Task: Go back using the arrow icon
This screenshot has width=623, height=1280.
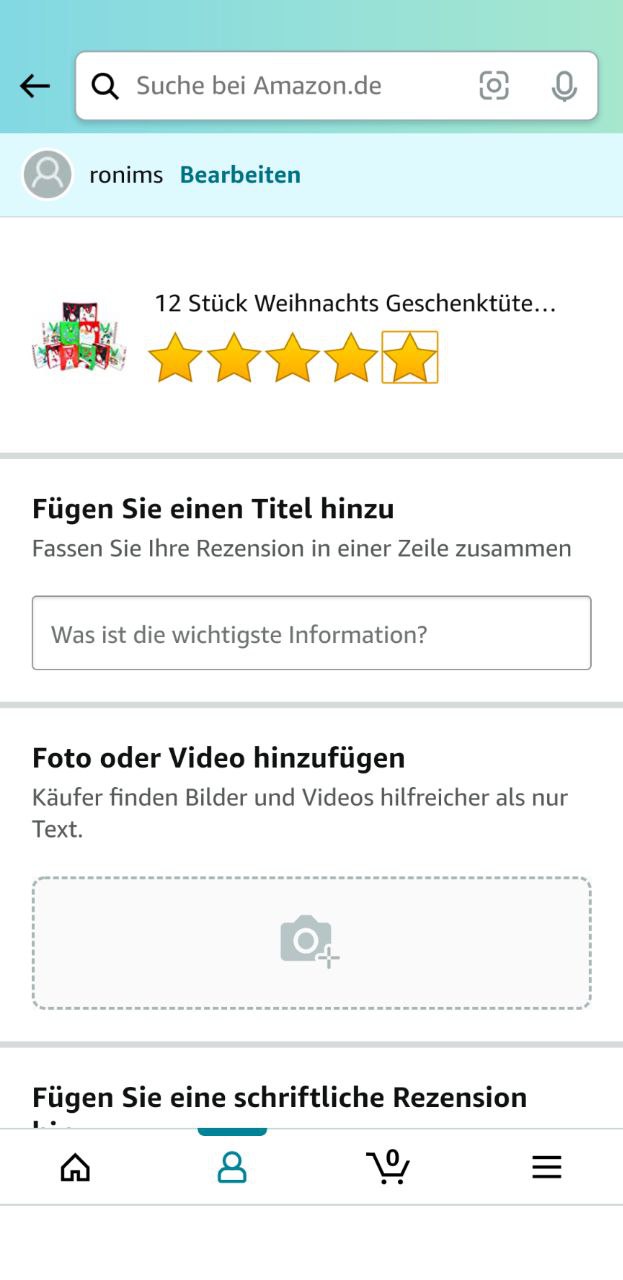Action: (35, 86)
